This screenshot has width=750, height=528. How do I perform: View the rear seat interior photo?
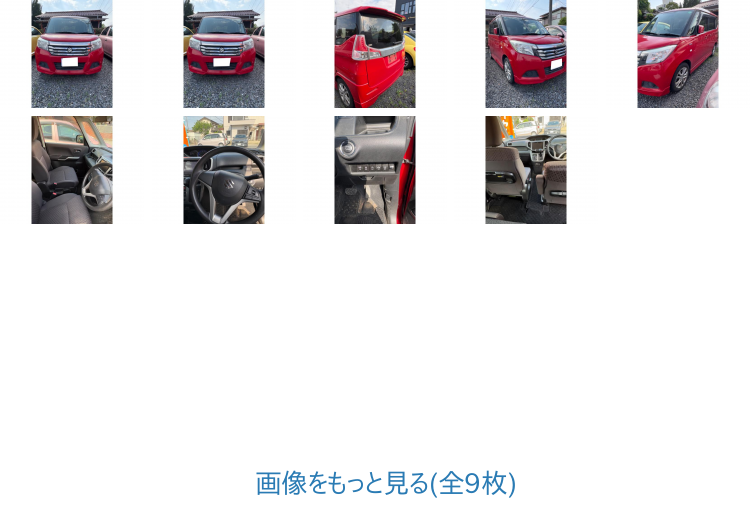point(525,170)
